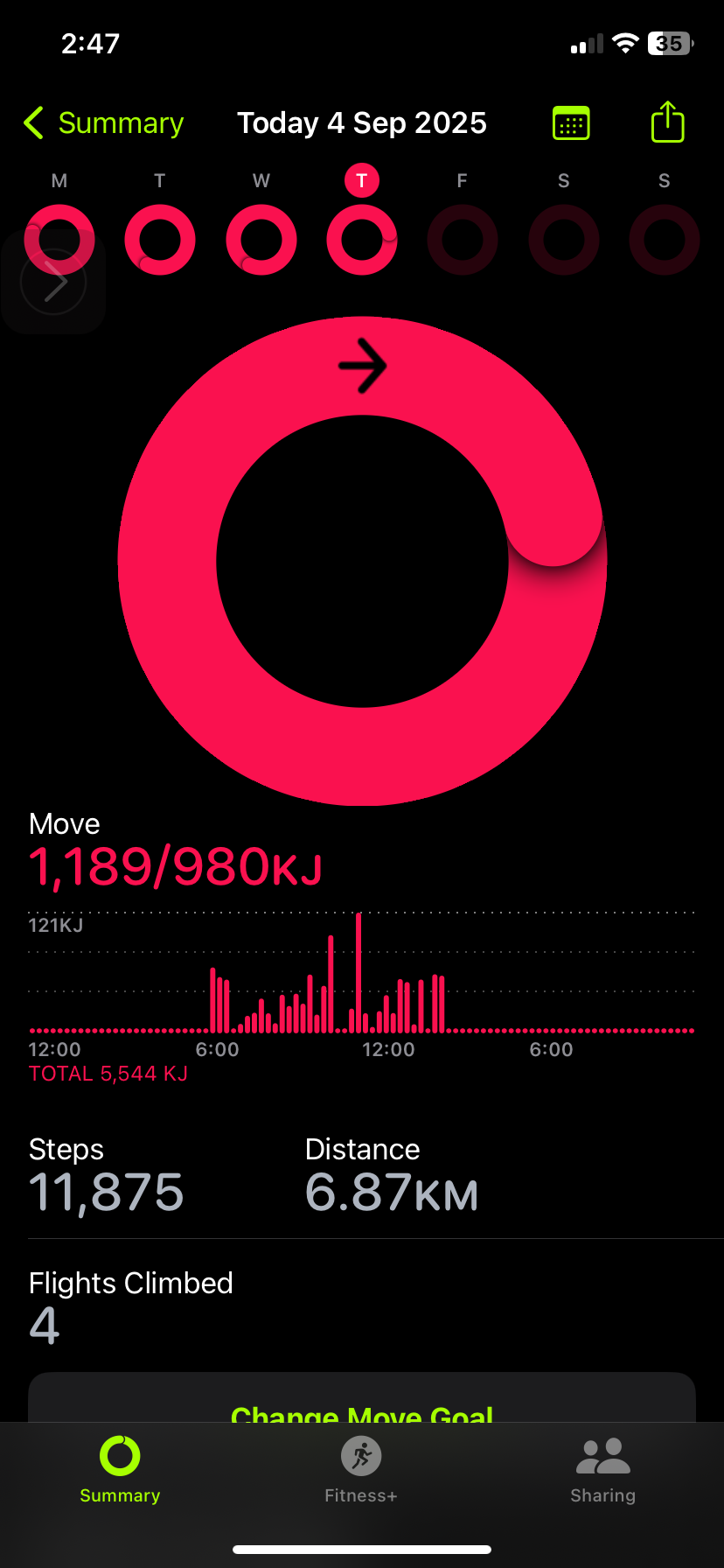Select Tuesday's activity ring
Screen dimensions: 724x1568
coord(160,239)
